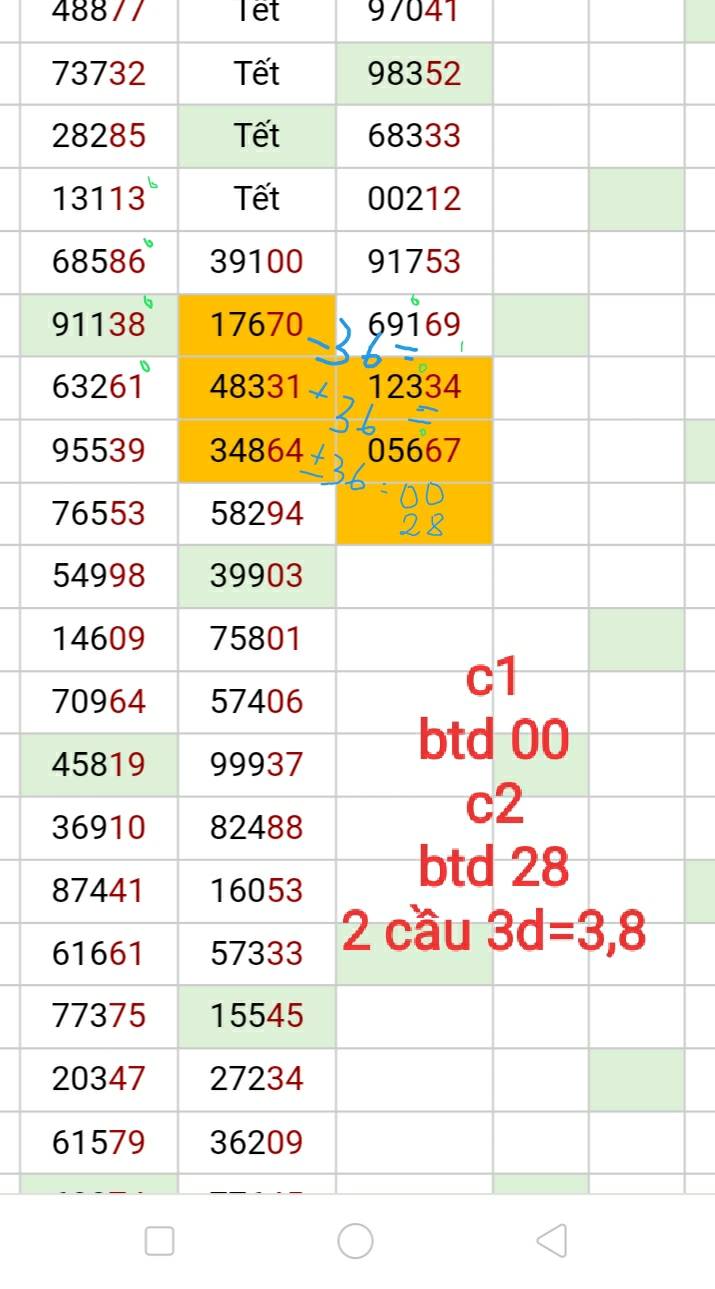Go back with the system back button
Screen dimensions: 715x1289
tap(552, 1241)
